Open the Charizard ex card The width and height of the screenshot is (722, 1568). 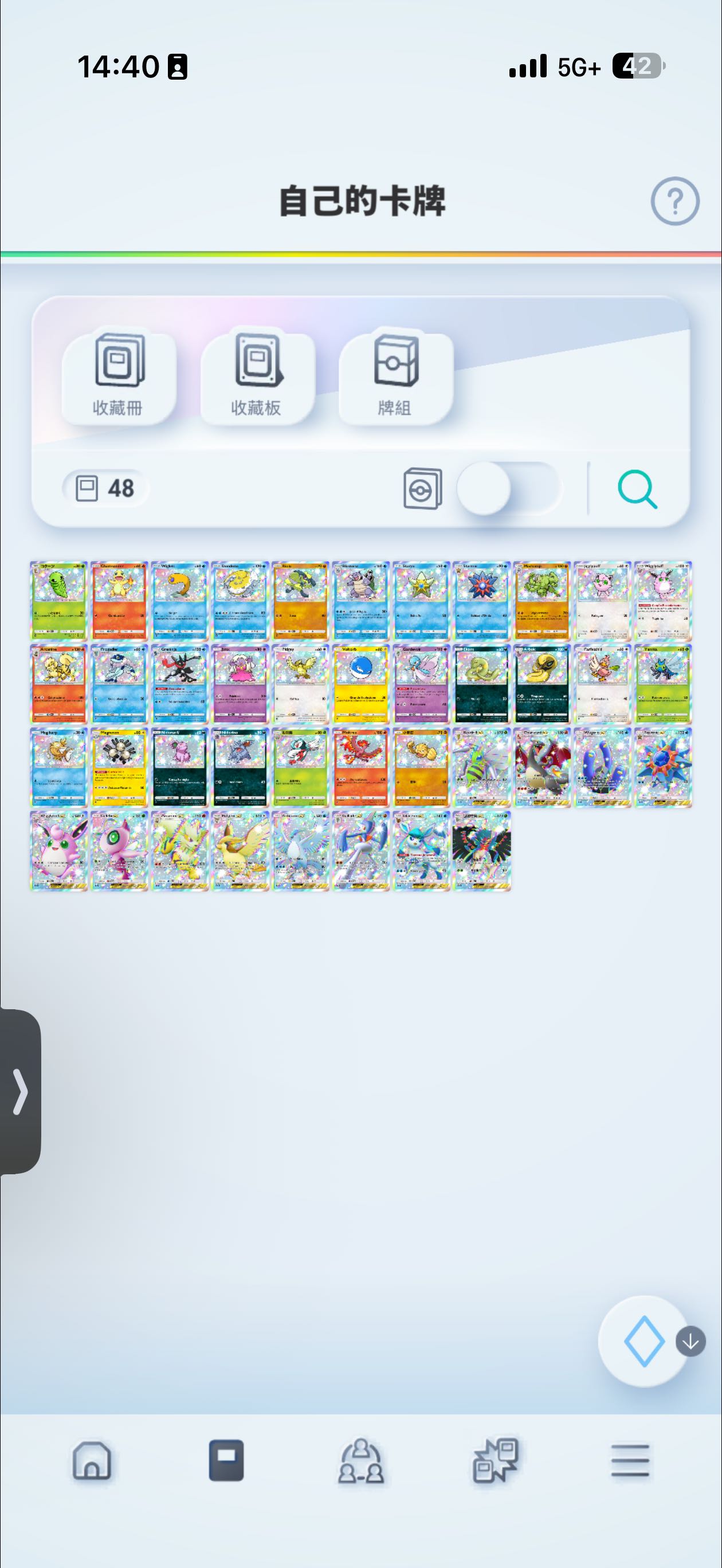(x=542, y=767)
